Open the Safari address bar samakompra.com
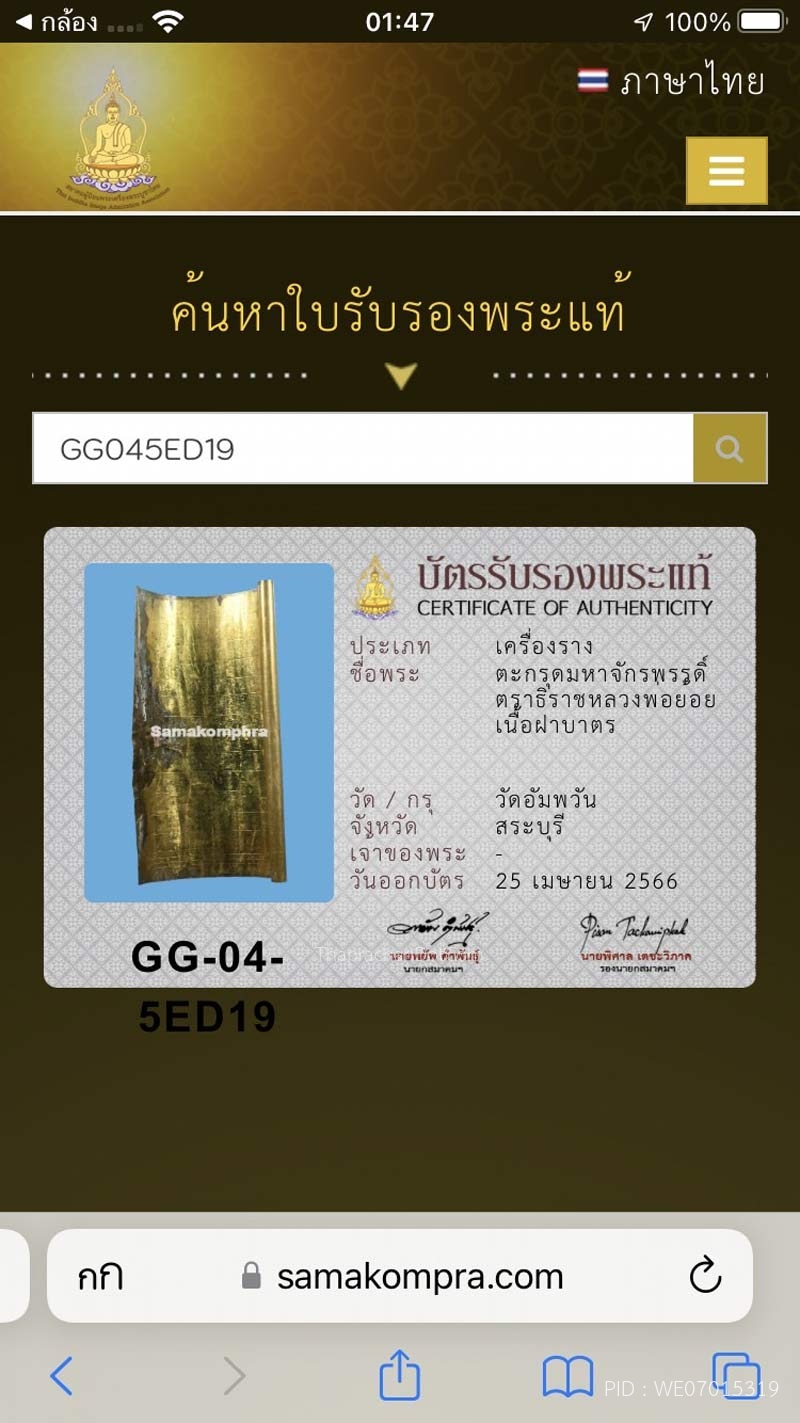Viewport: 800px width, 1423px height. (x=420, y=1276)
